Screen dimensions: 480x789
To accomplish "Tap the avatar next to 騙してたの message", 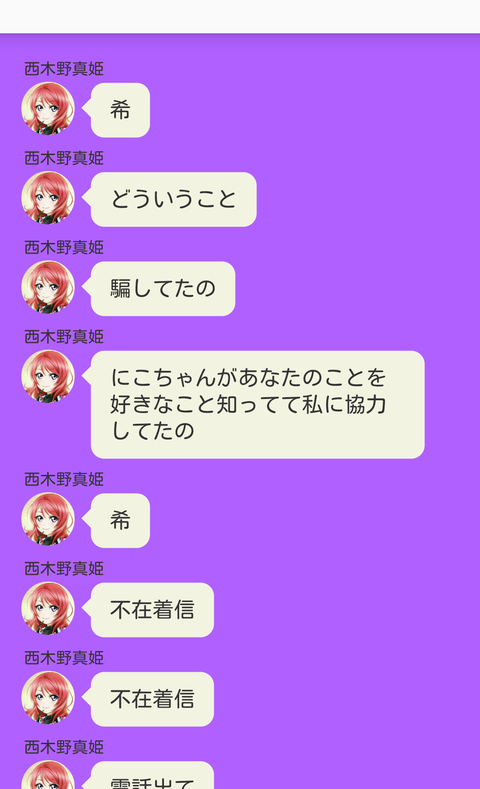I will coord(48,287).
